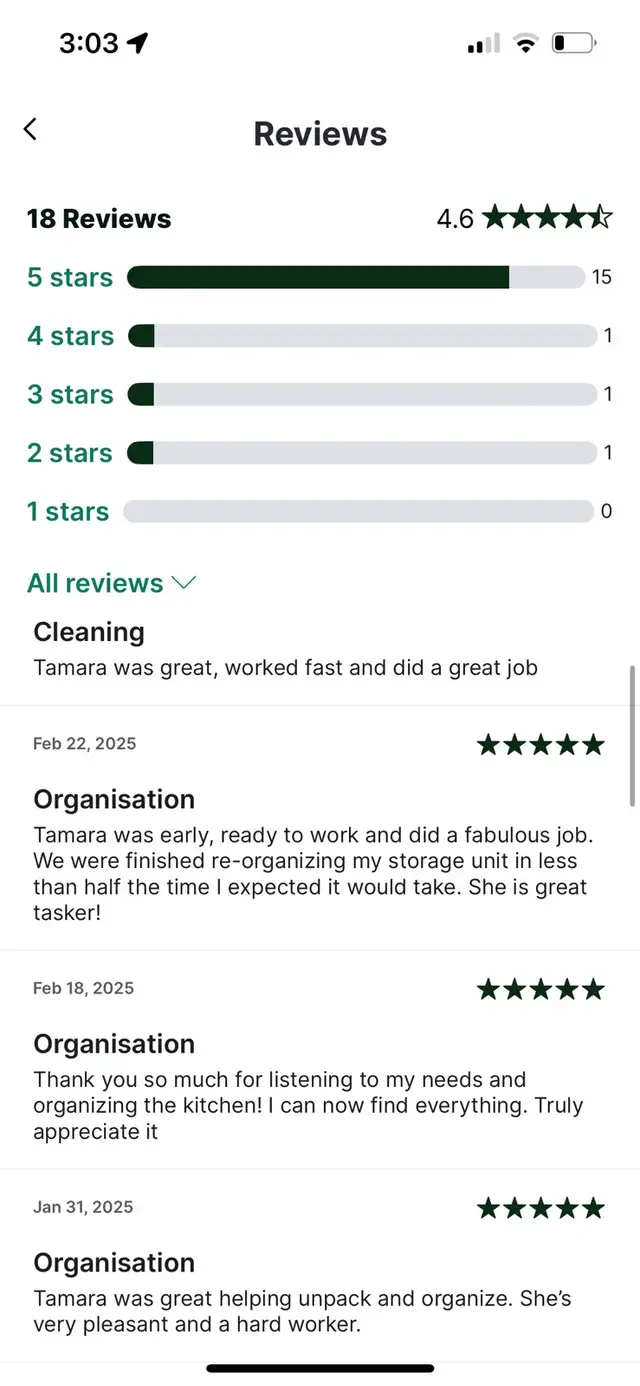Open the All reviews filter dropdown

pos(111,583)
